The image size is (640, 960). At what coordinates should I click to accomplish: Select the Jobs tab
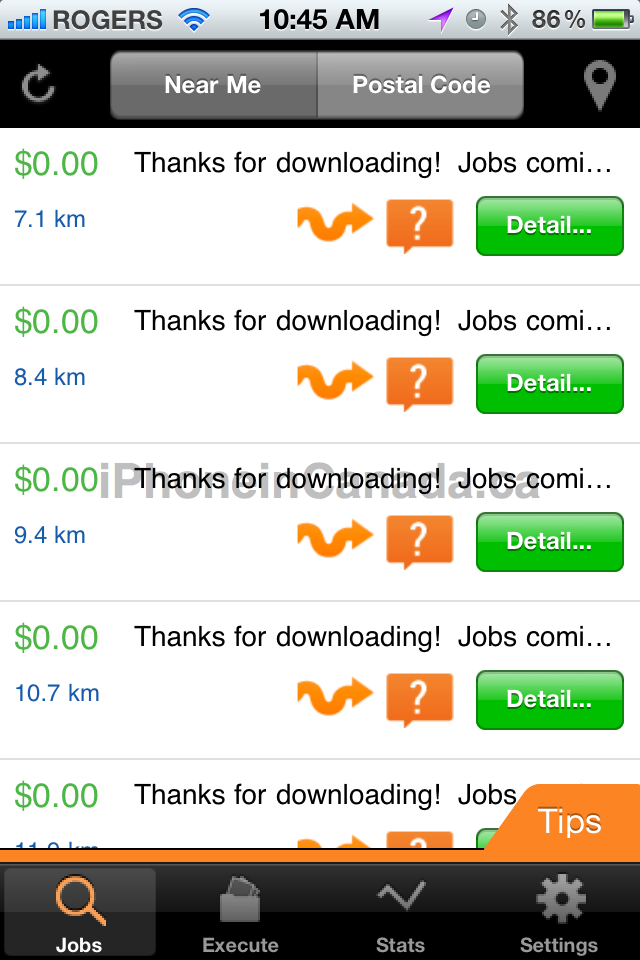[x=79, y=913]
